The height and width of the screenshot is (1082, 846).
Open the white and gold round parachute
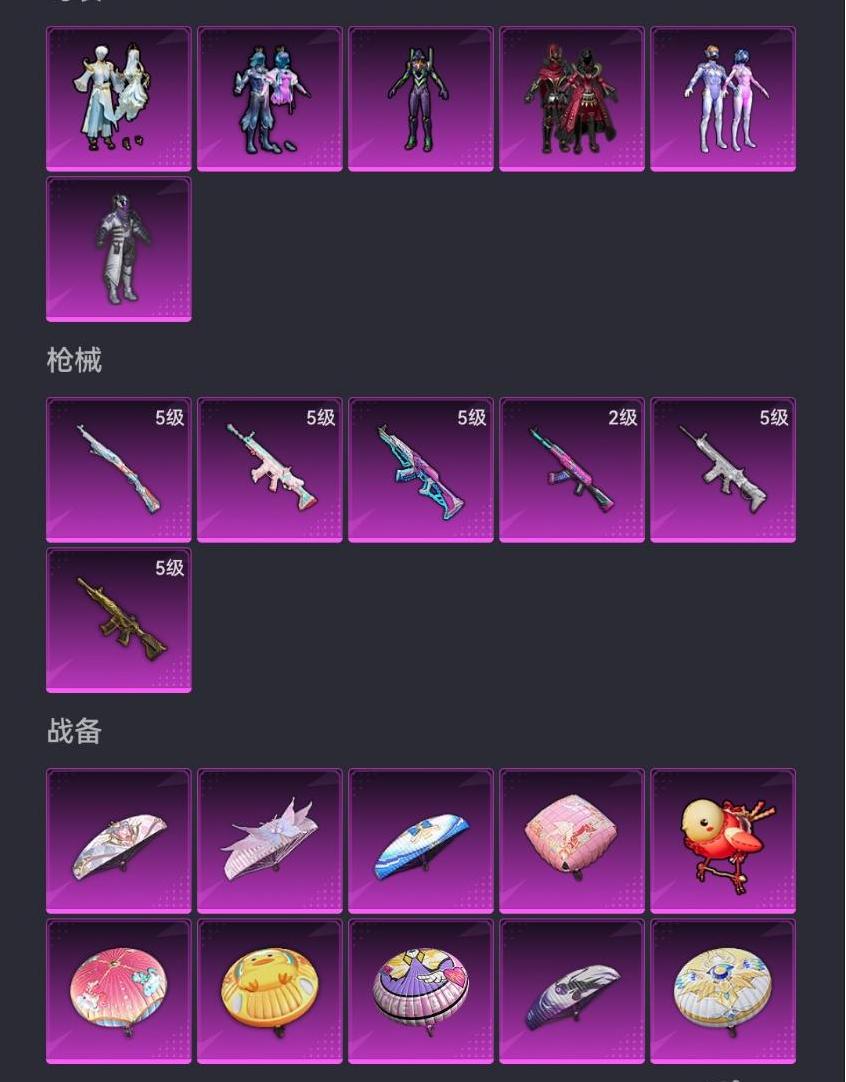point(722,990)
